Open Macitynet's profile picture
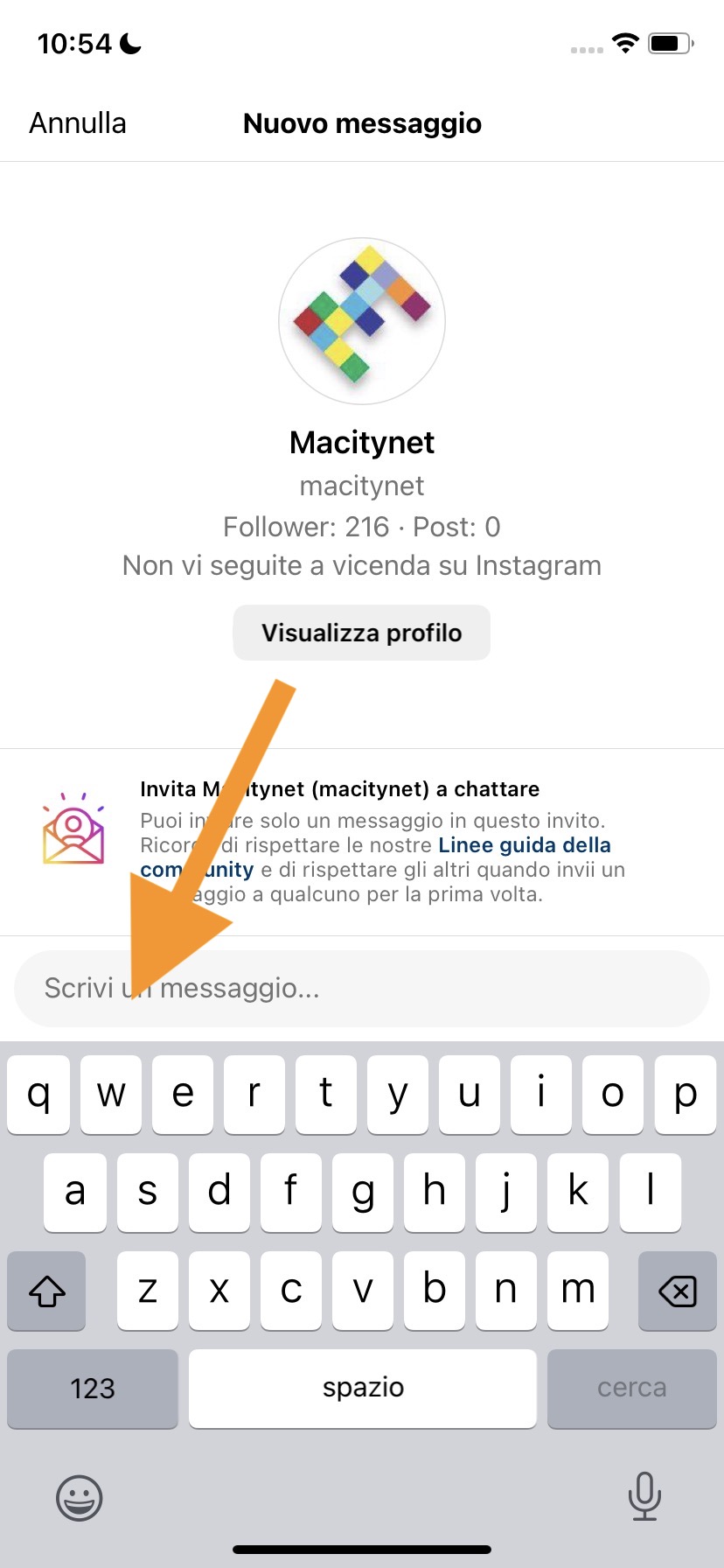The height and width of the screenshot is (1568, 724). coord(362,321)
